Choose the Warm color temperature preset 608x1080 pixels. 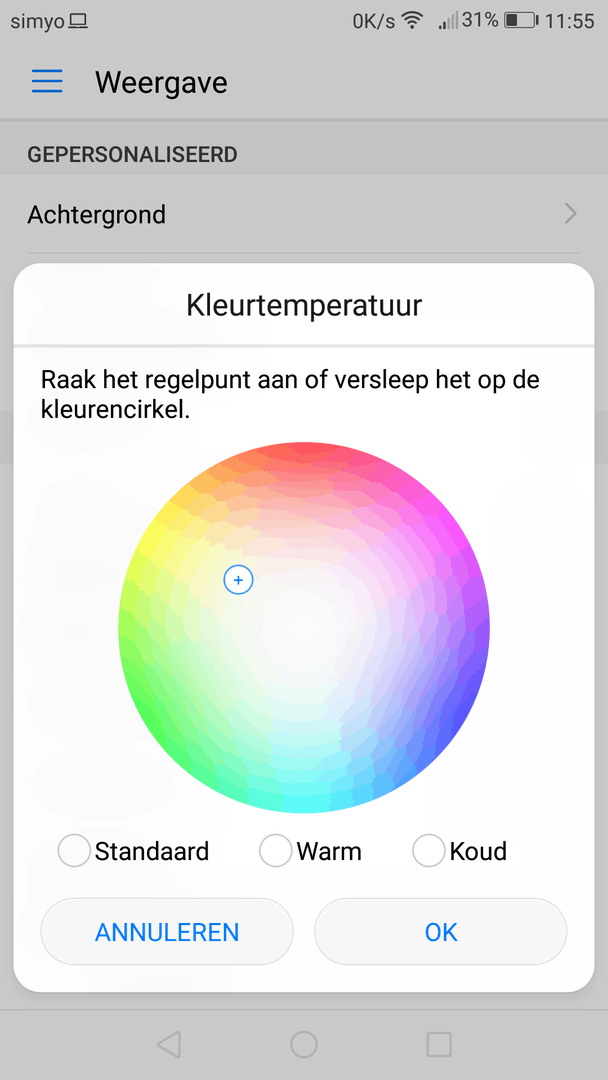(x=275, y=852)
